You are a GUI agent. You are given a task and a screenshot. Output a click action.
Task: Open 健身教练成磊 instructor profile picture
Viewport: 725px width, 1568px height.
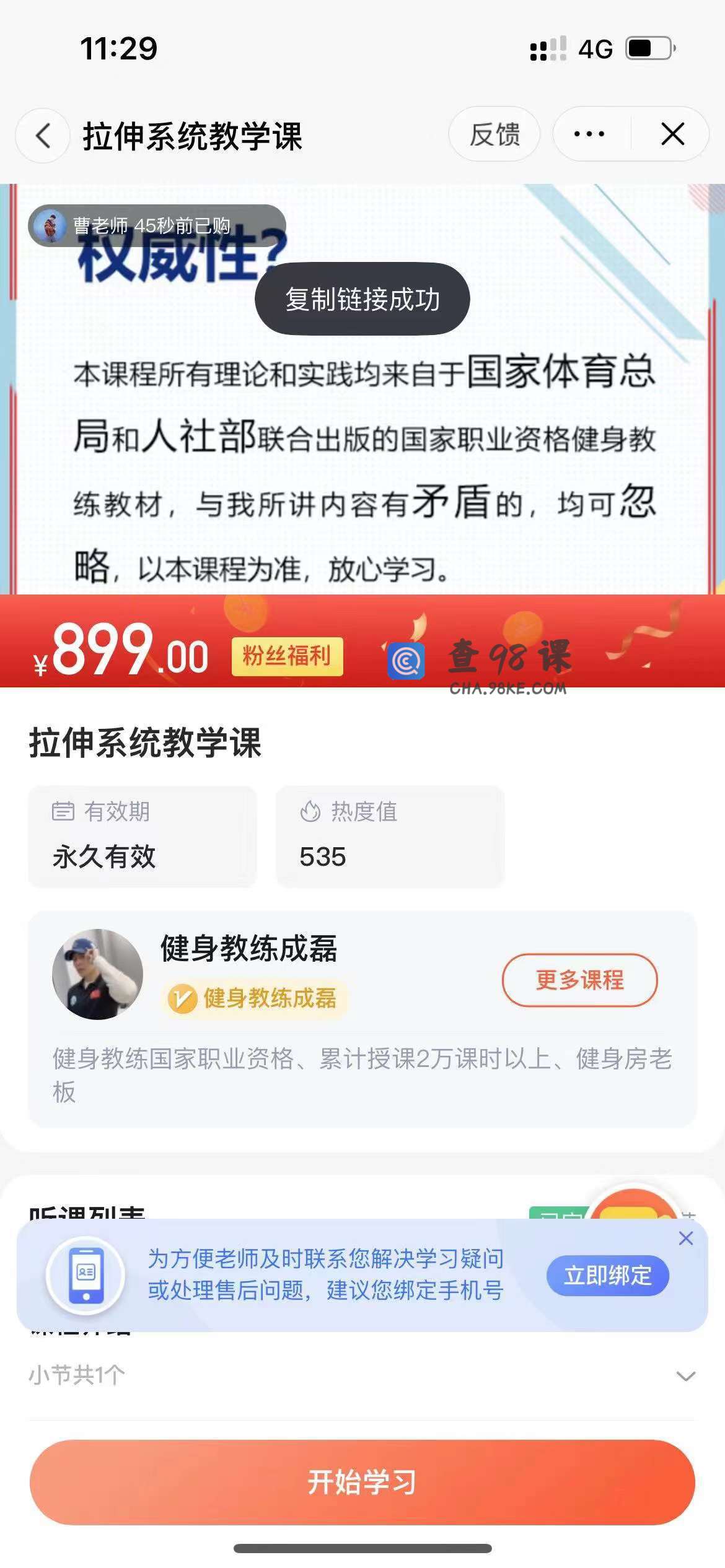pyautogui.click(x=97, y=973)
